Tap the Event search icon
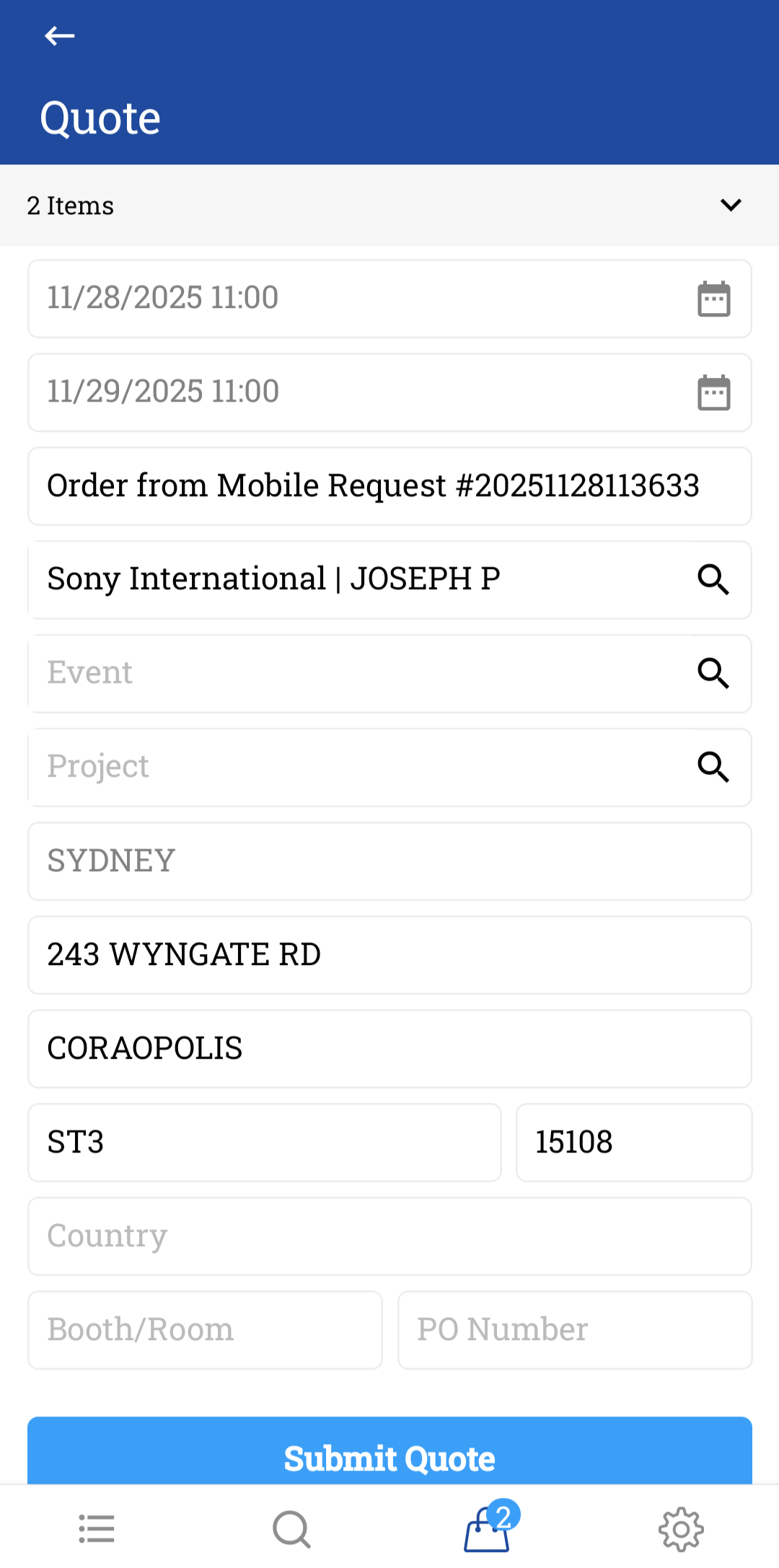 click(x=713, y=674)
